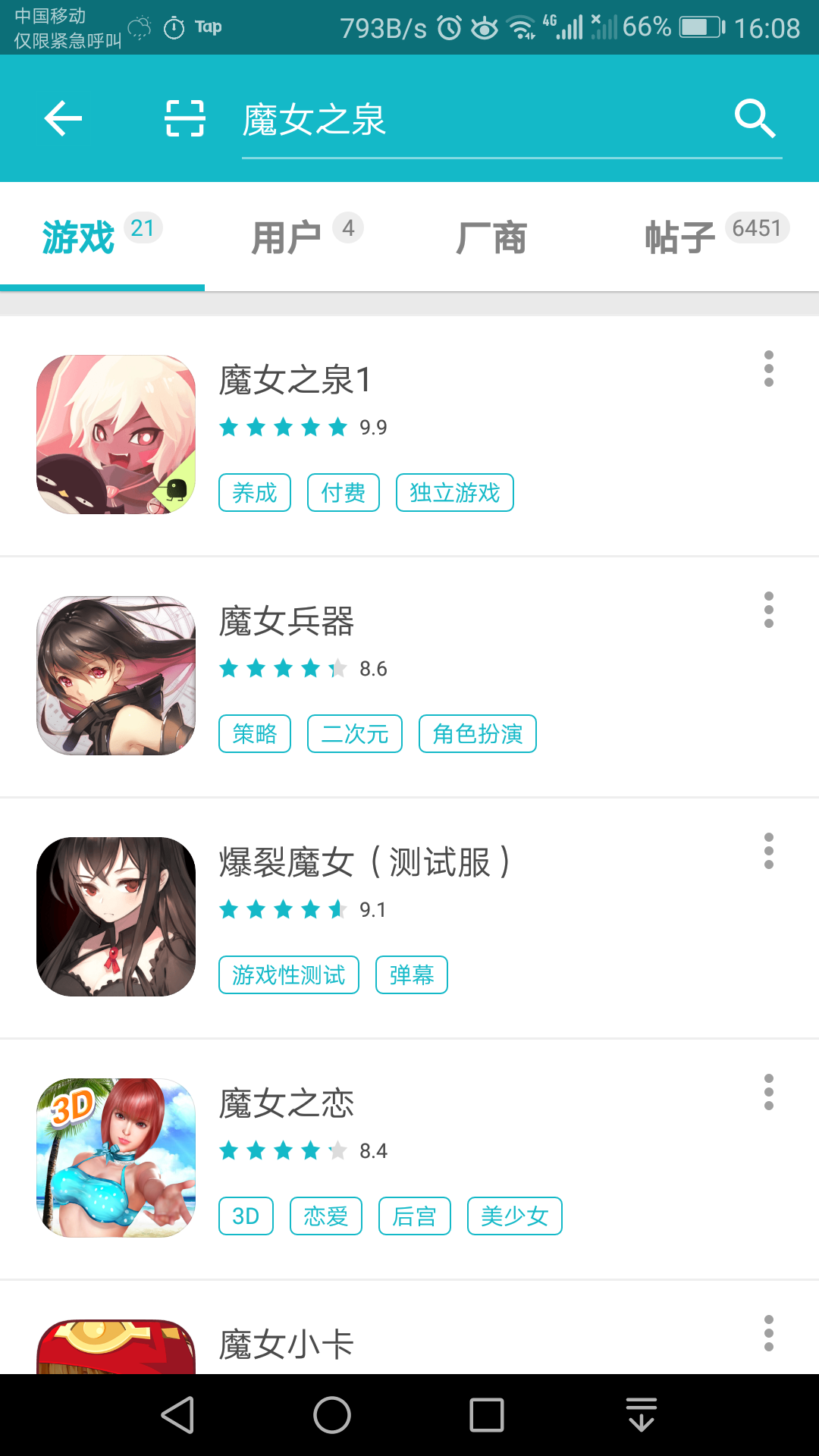This screenshot has height=1456, width=819.
Task: Tap the 爆裂魔女 app icon
Action: [115, 917]
